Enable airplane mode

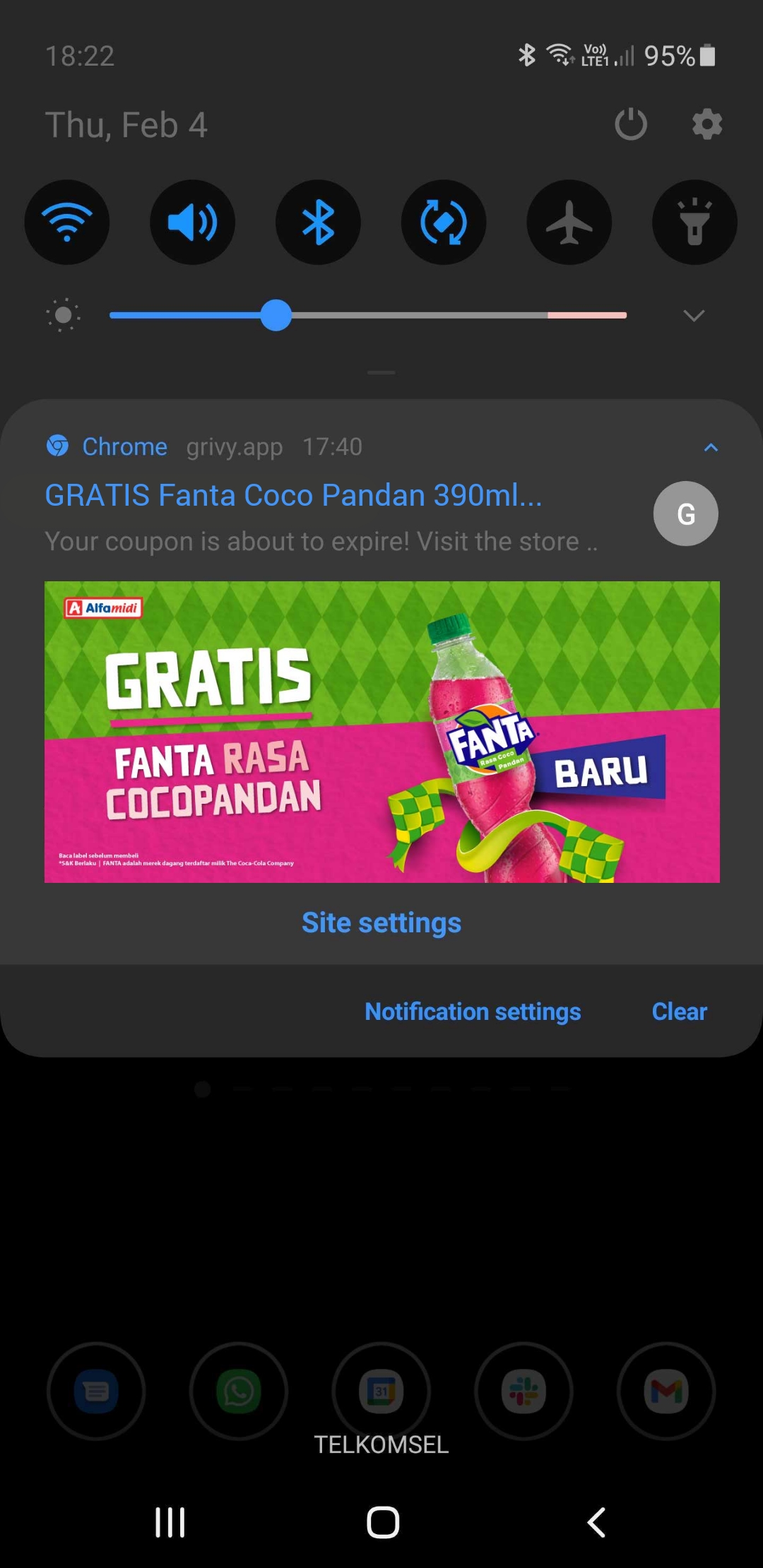[x=569, y=222]
